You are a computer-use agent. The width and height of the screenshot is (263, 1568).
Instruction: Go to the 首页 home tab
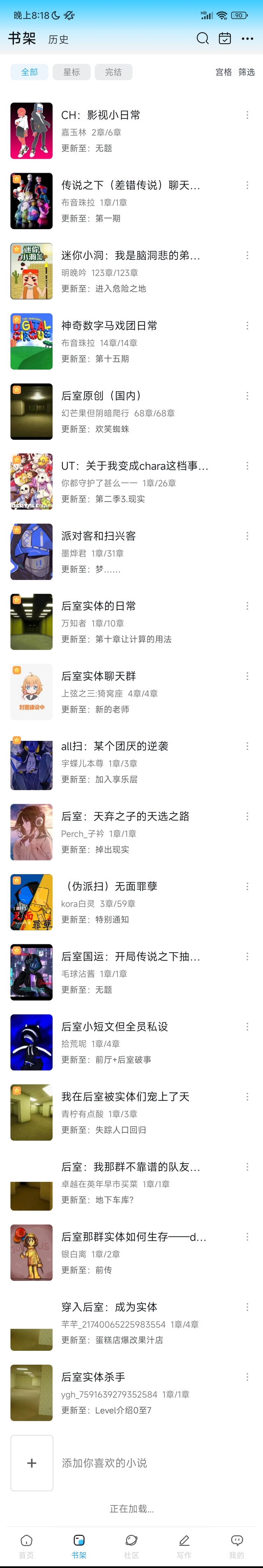click(x=26, y=1545)
